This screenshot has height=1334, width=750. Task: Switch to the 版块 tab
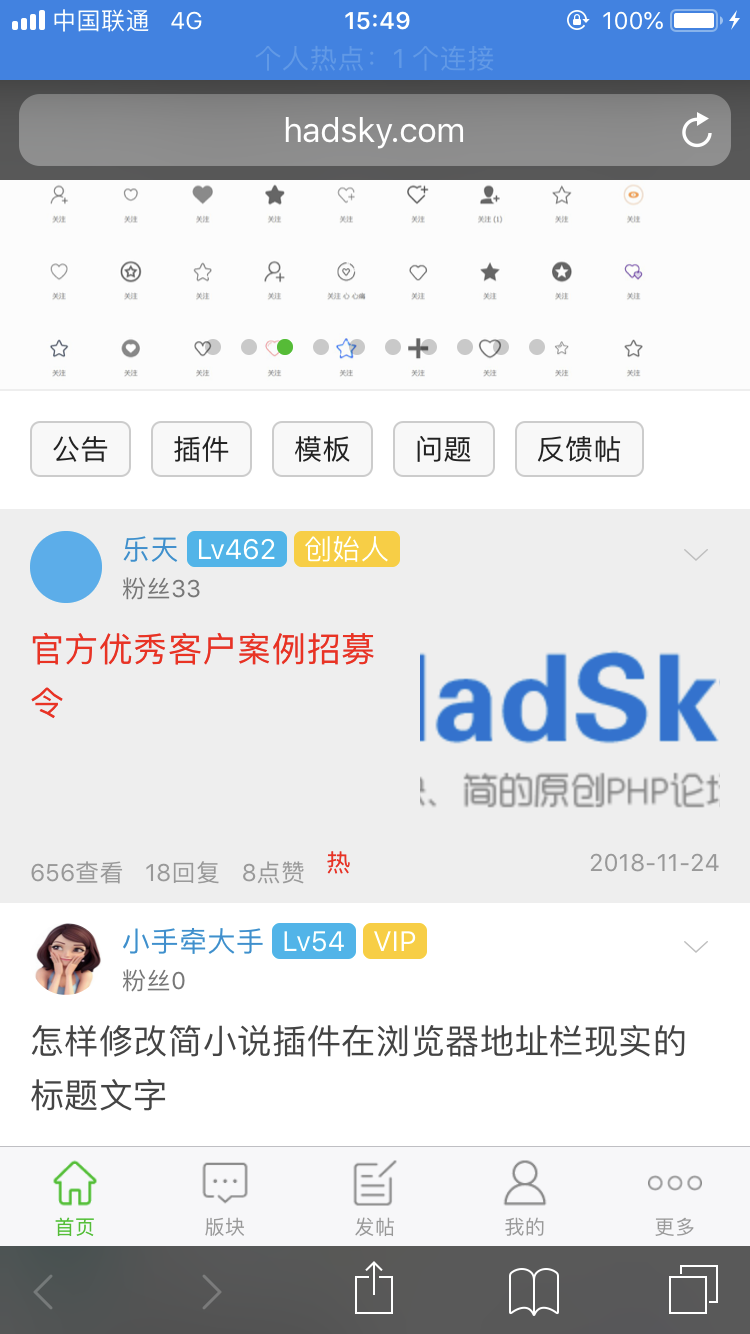pos(224,1198)
